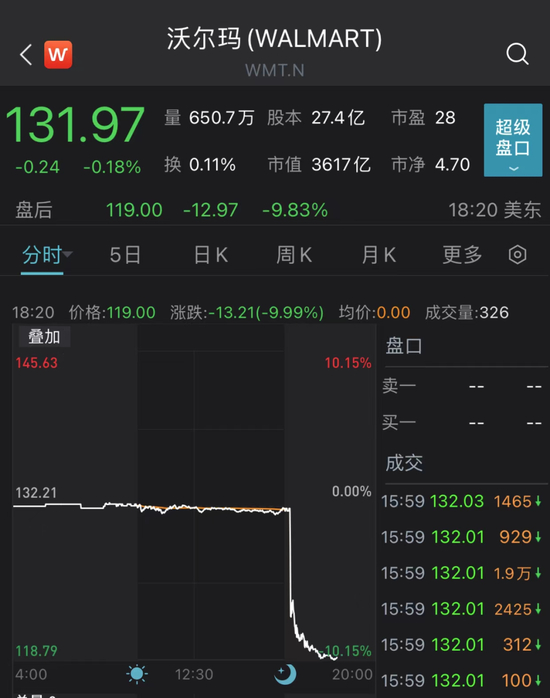Select the 分时 chart tab
Image resolution: width=550 pixels, height=698 pixels.
(43, 255)
